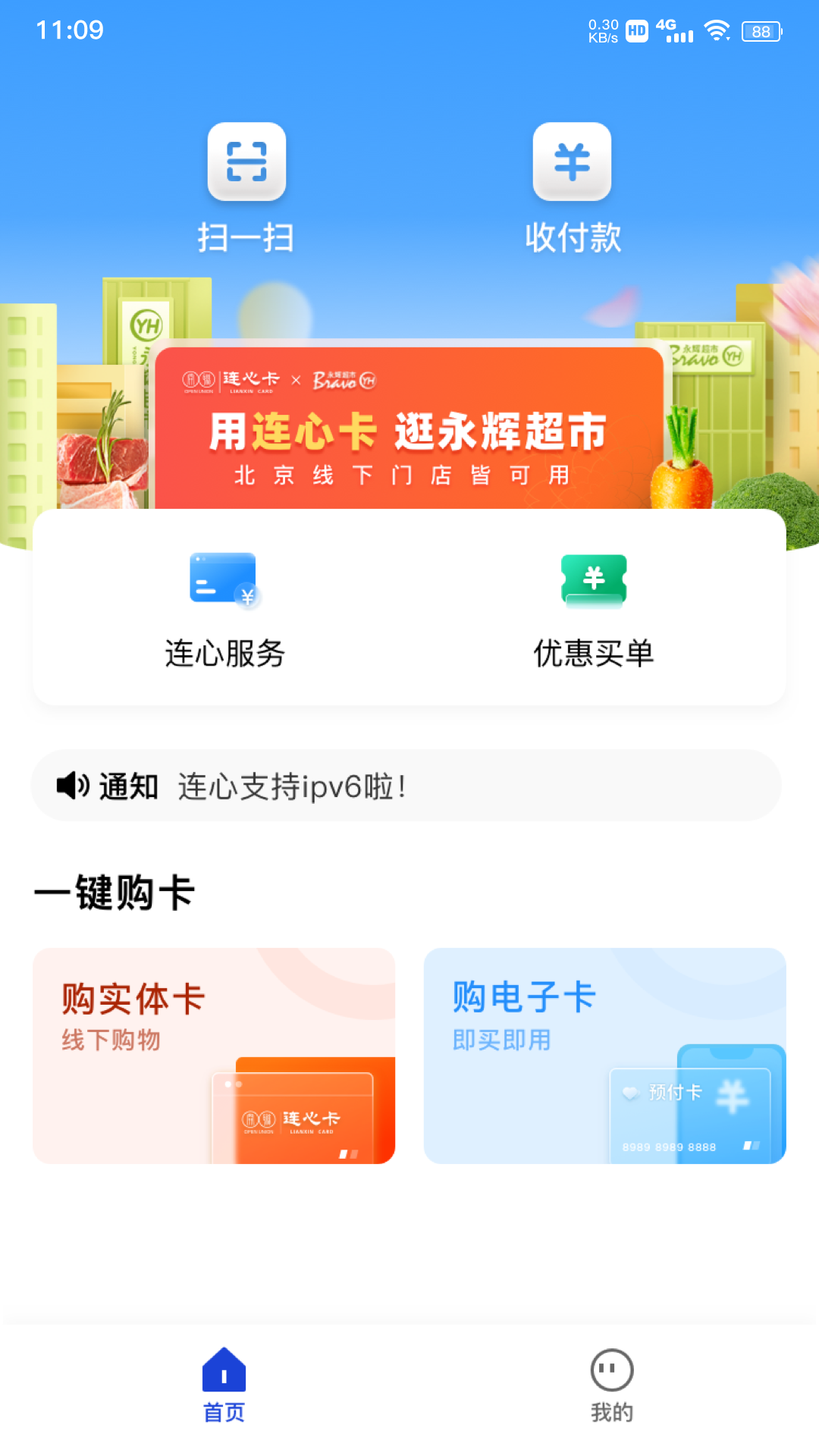Select 购电子卡 card

pos(604,1055)
